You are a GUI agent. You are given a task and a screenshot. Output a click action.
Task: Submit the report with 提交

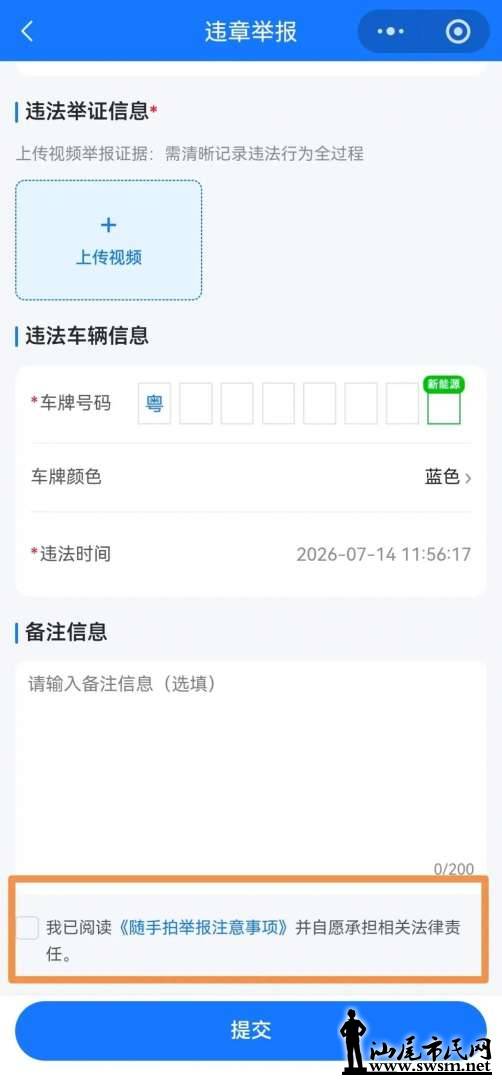tap(251, 1030)
